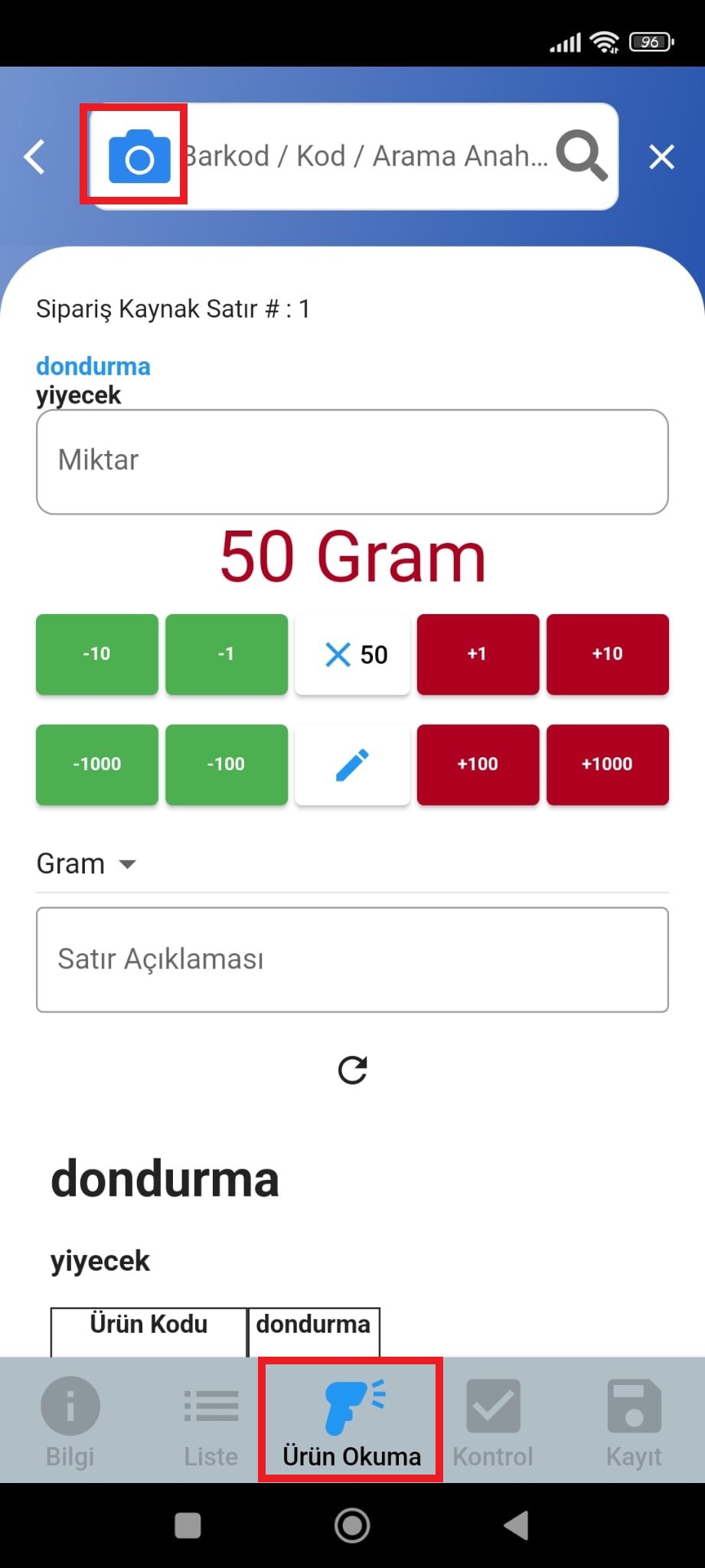Image resolution: width=705 pixels, height=1568 pixels.
Task: Subtract 100 from the quantity
Action: [x=227, y=764]
